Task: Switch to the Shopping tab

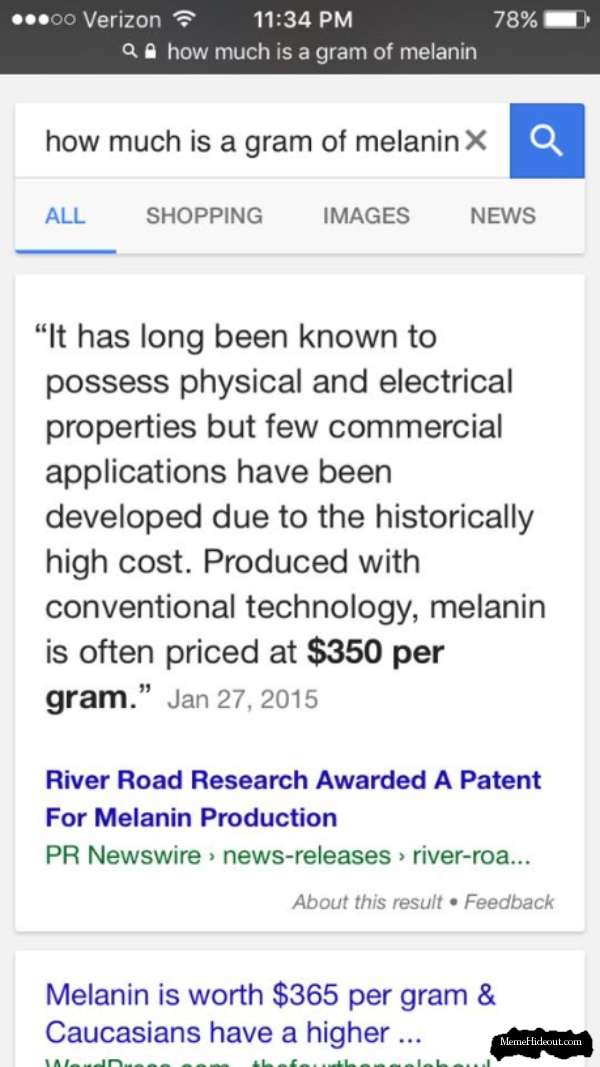Action: tap(204, 216)
